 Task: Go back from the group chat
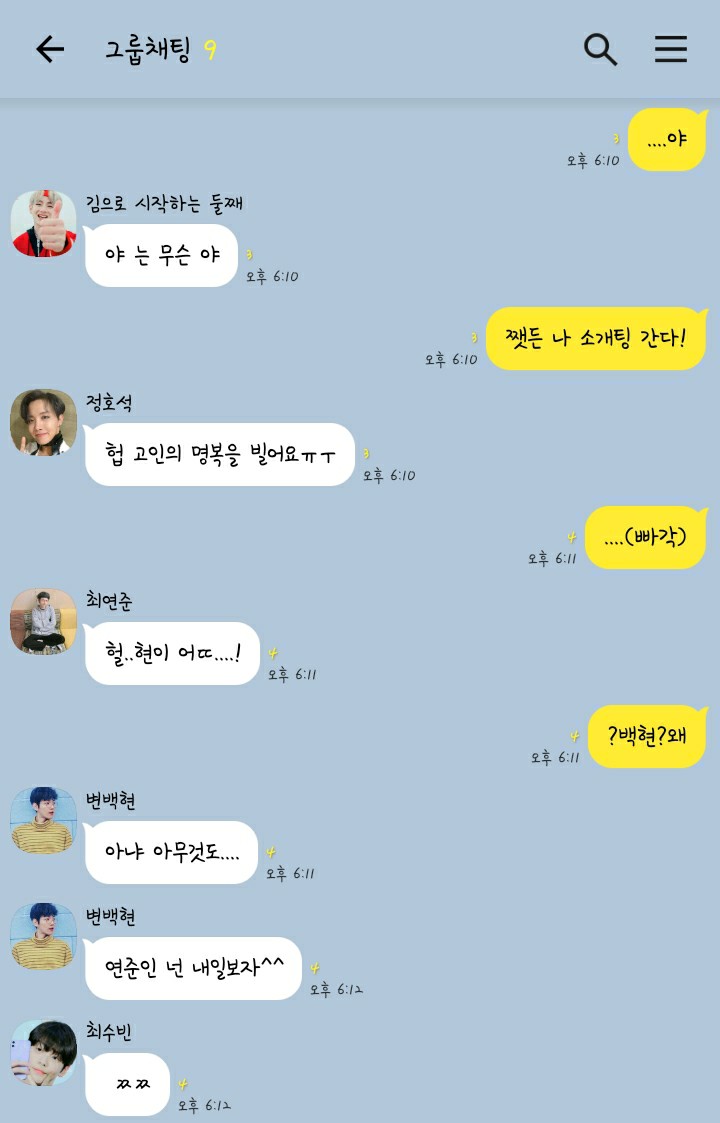49,49
